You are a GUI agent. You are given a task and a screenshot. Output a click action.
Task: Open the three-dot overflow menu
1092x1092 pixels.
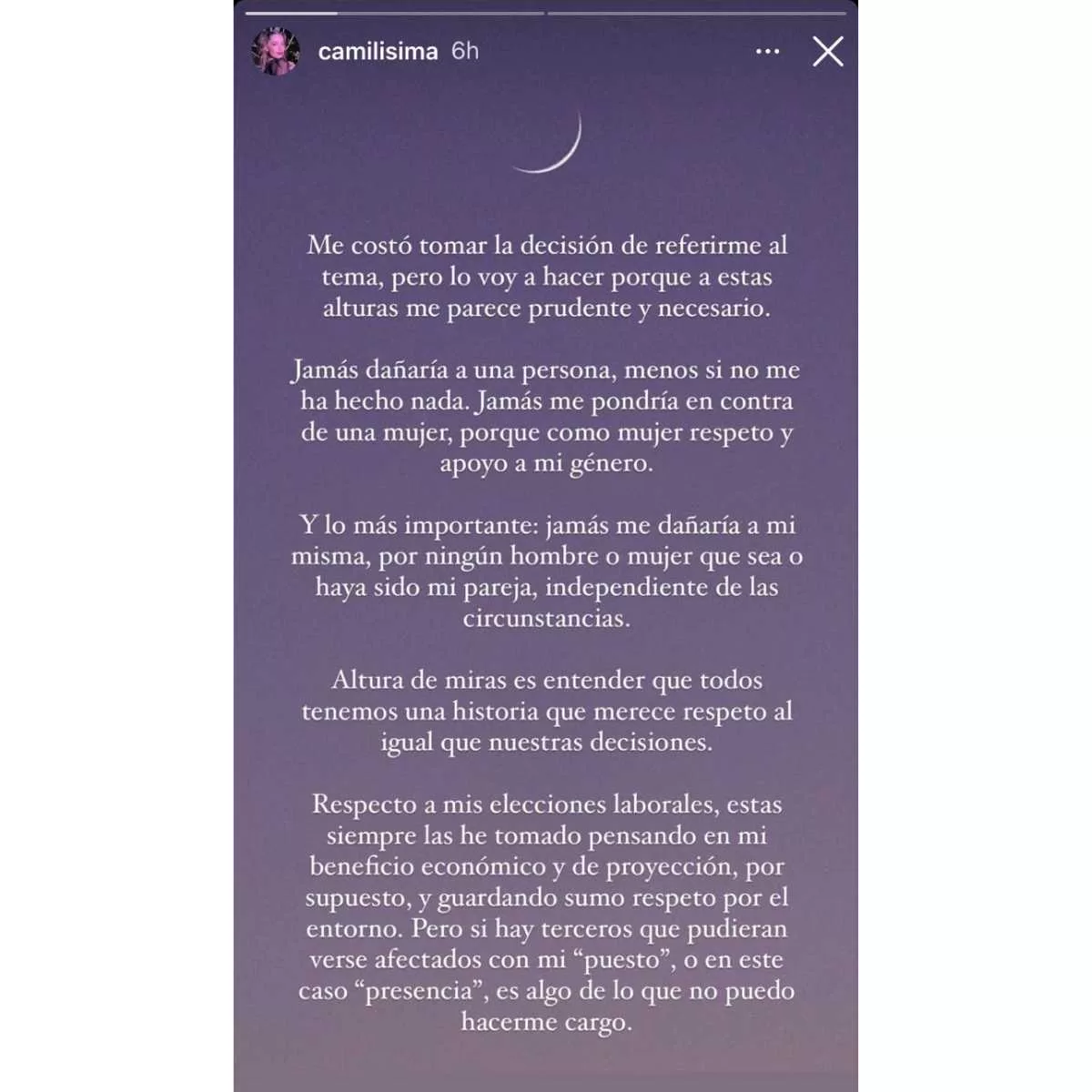point(767,51)
